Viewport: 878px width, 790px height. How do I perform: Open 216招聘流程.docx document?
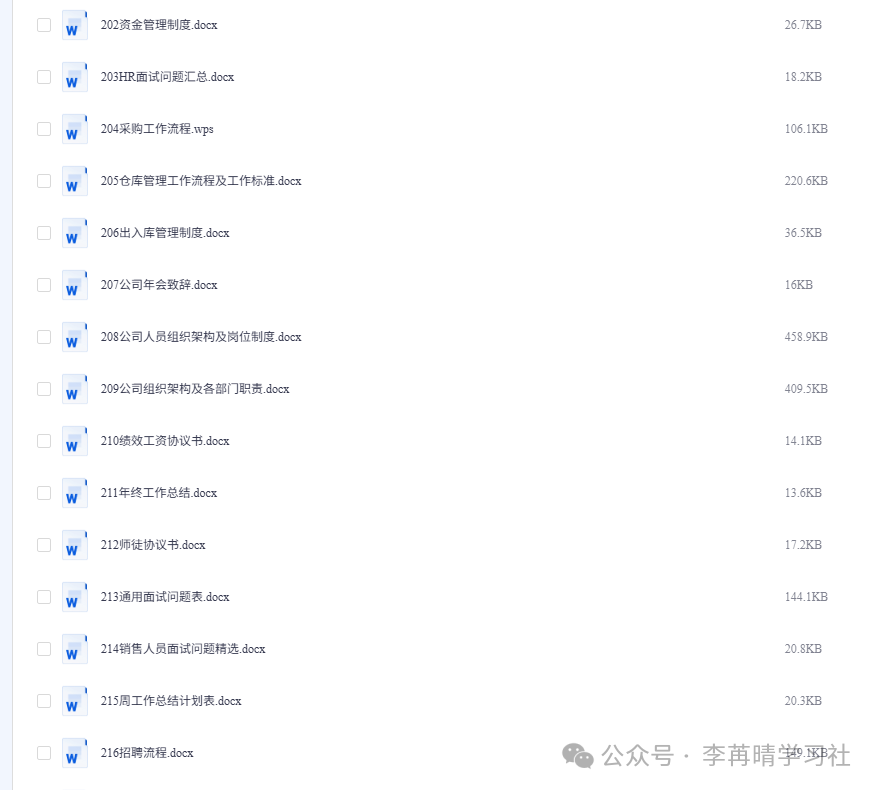point(147,753)
